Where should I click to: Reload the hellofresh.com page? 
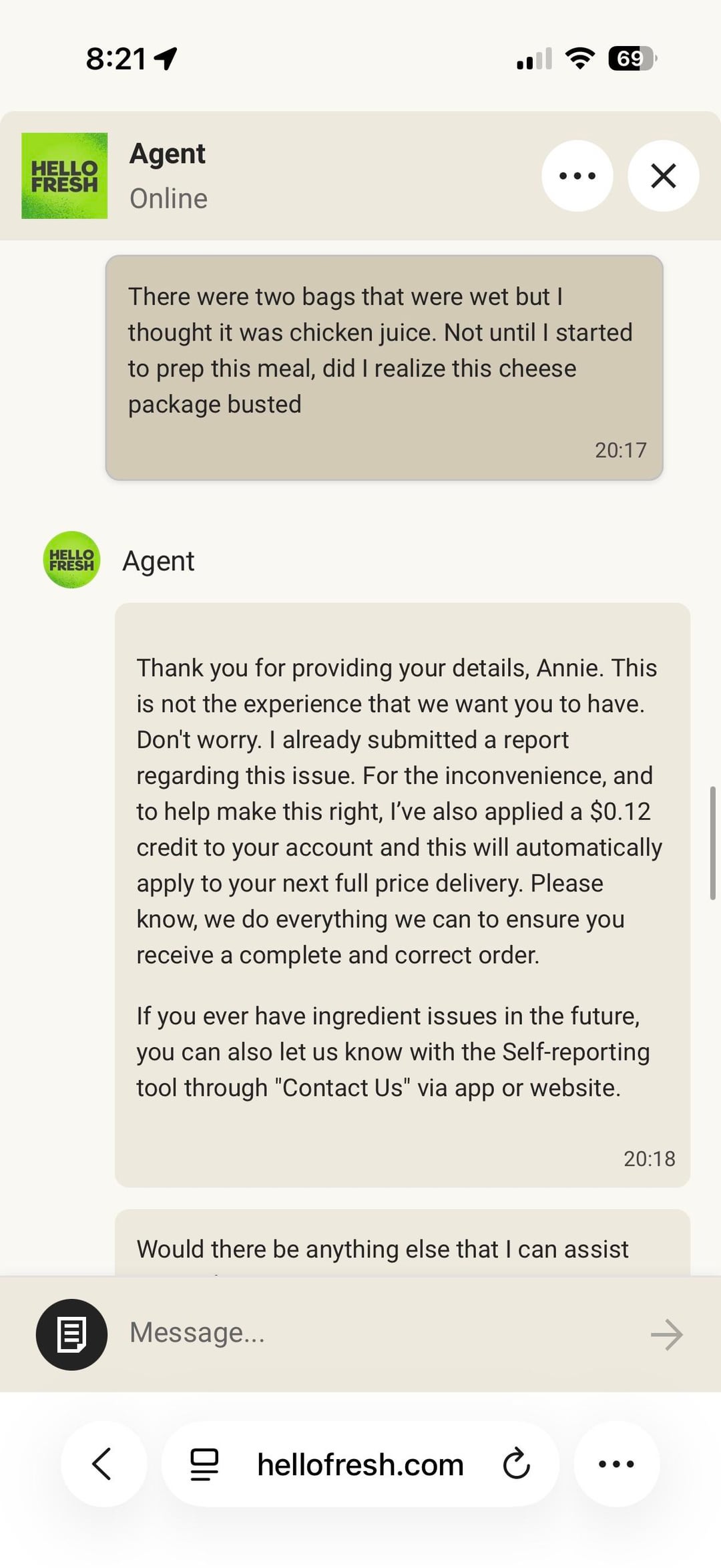point(516,1464)
